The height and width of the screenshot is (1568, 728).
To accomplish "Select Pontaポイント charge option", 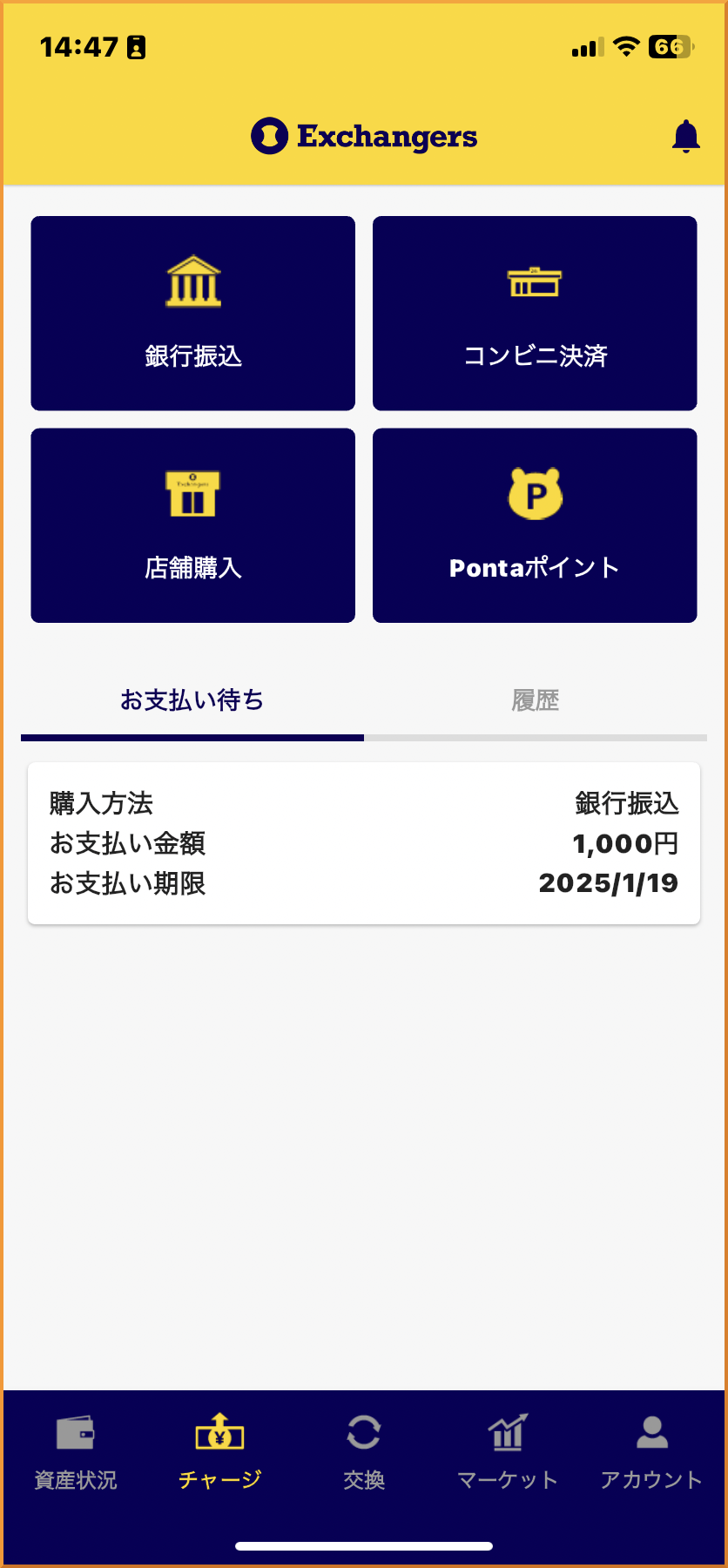I will pyautogui.click(x=535, y=525).
